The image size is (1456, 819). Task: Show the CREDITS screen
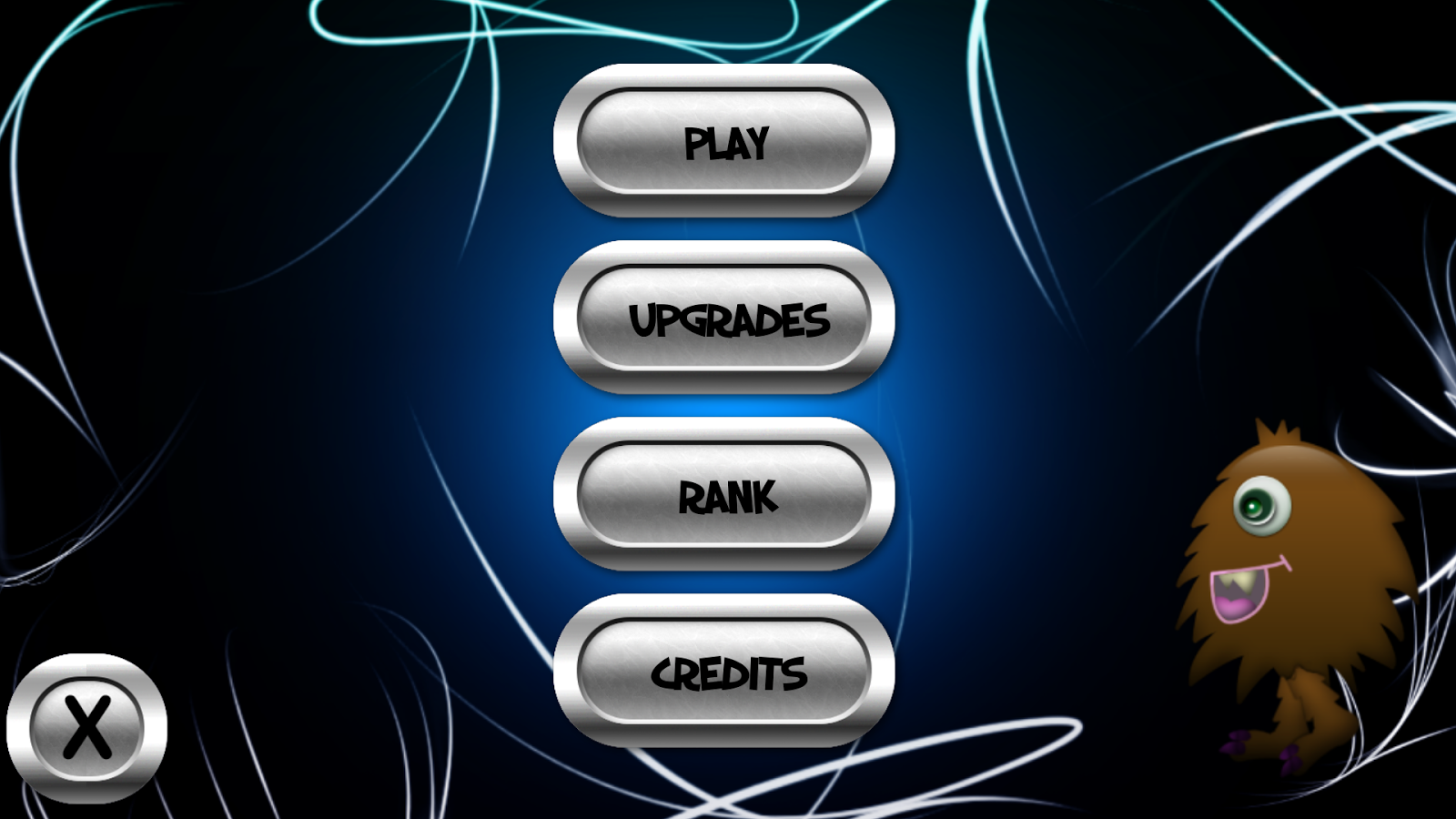pos(724,672)
